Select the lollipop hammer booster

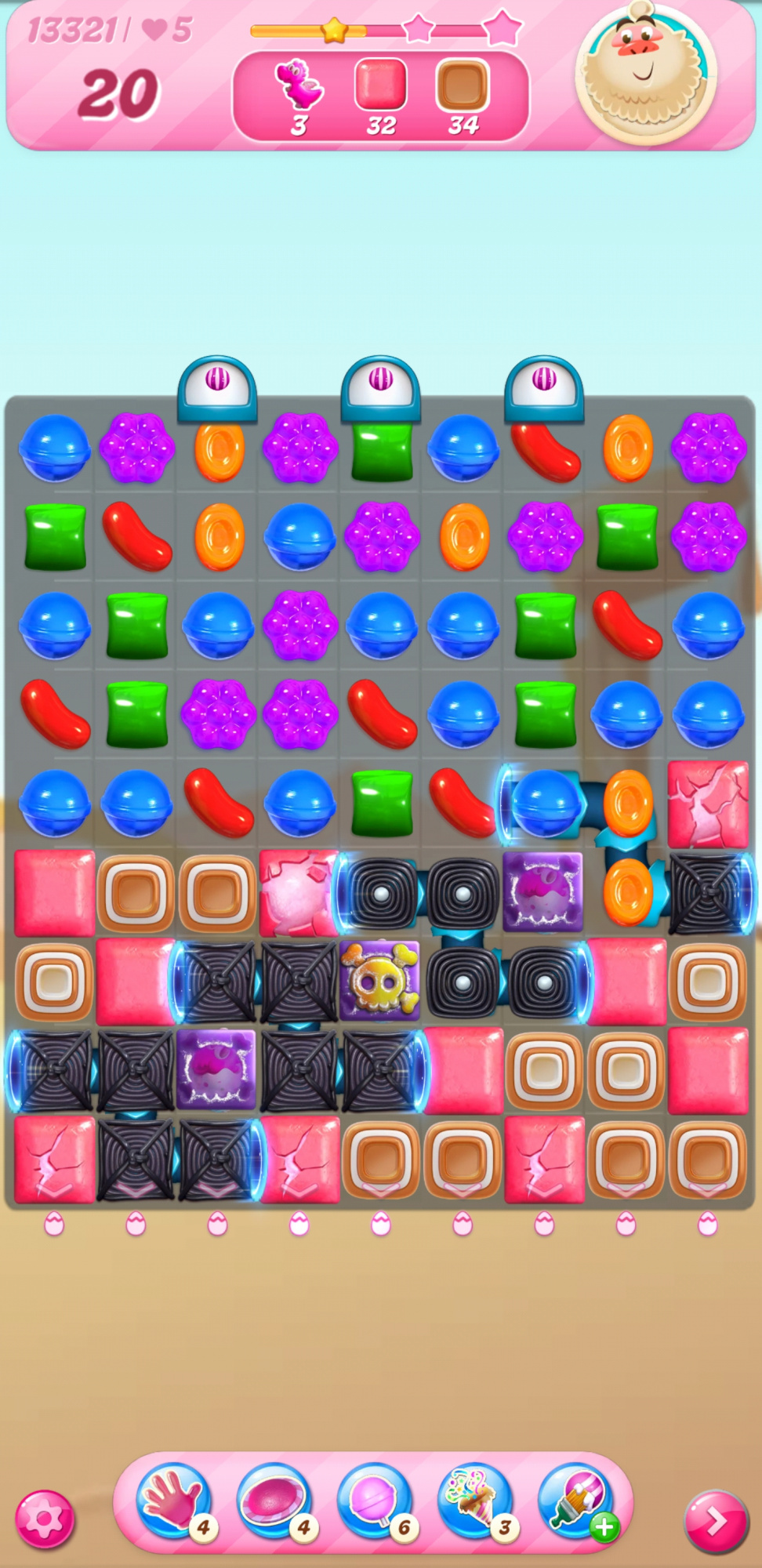pyautogui.click(x=375, y=1501)
